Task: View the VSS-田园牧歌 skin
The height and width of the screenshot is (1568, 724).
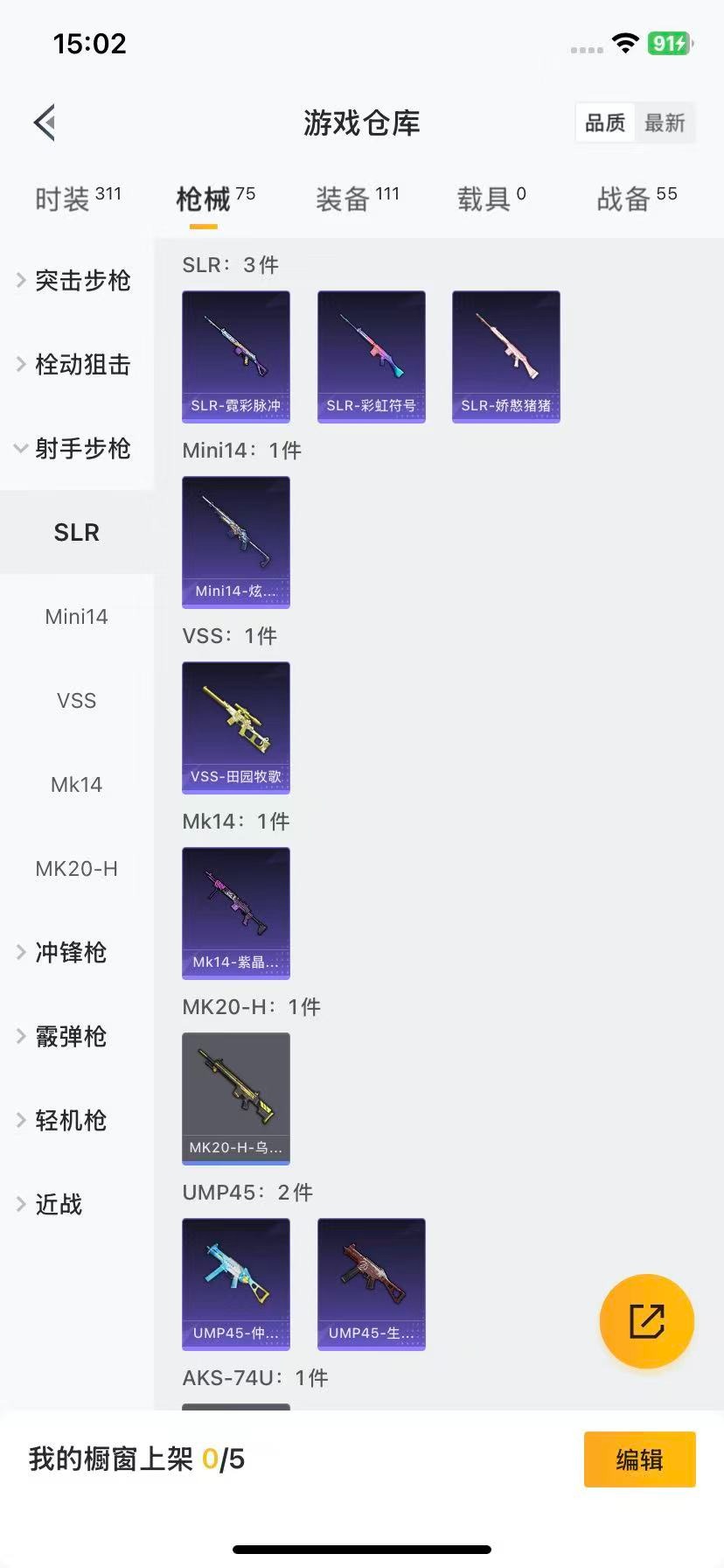Action: click(x=235, y=728)
